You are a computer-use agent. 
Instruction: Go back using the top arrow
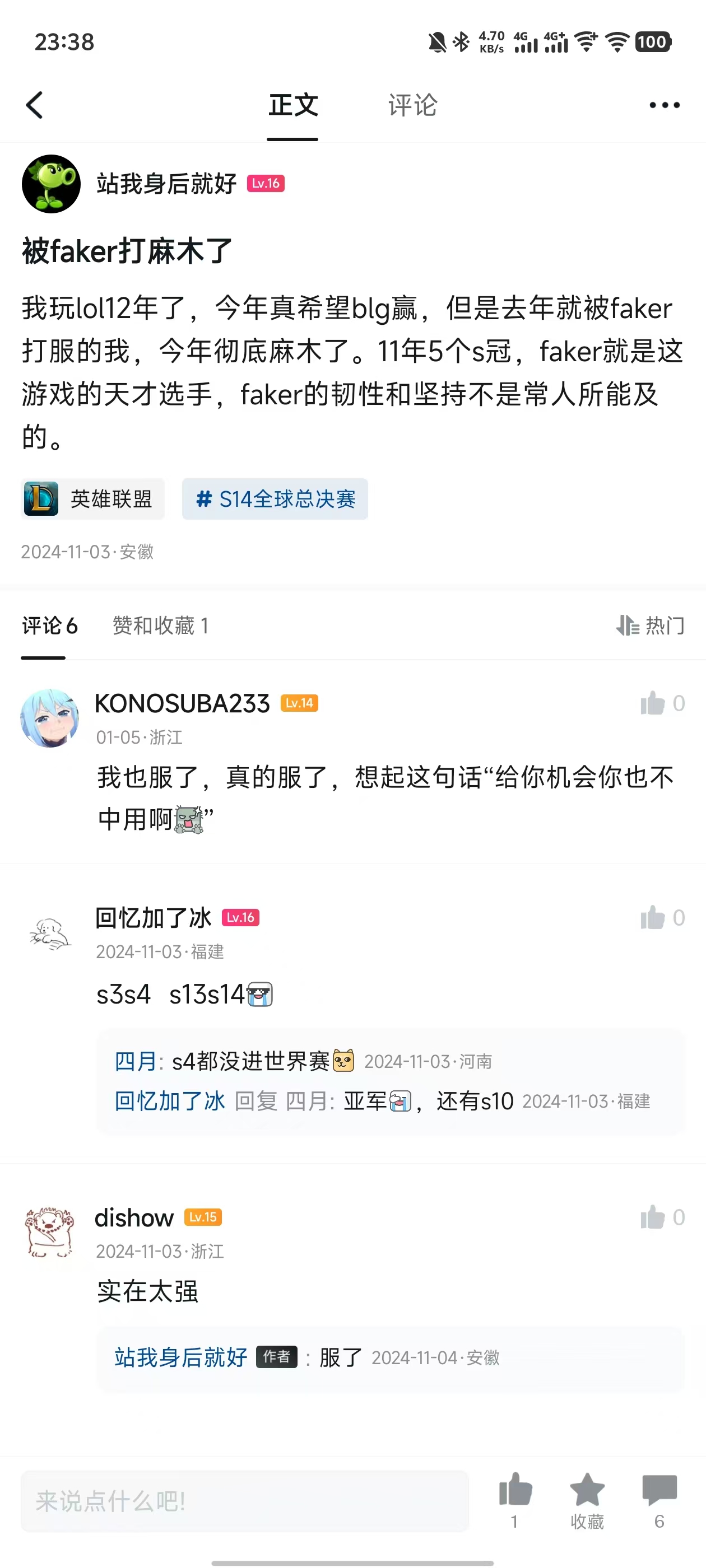coord(35,105)
